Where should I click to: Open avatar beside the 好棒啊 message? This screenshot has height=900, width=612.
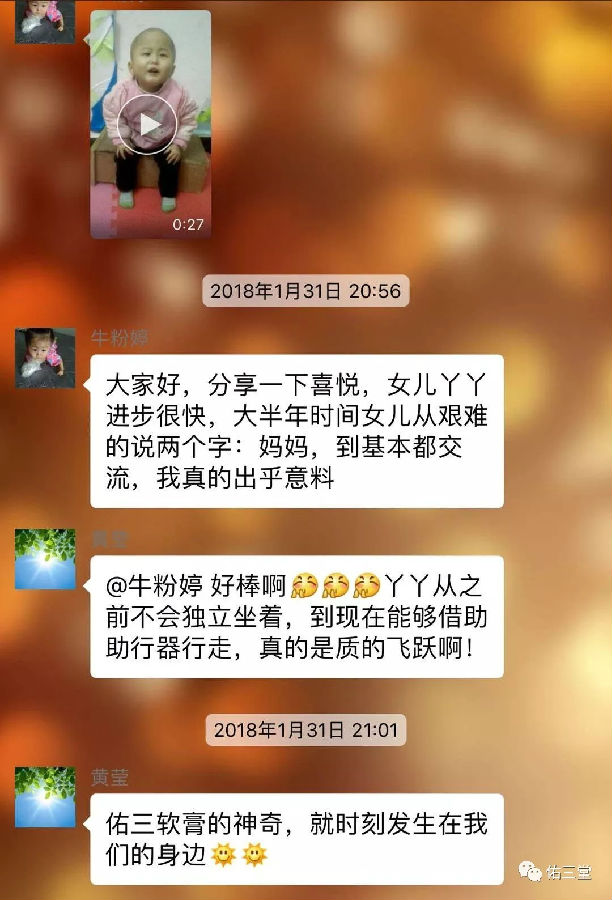45,559
